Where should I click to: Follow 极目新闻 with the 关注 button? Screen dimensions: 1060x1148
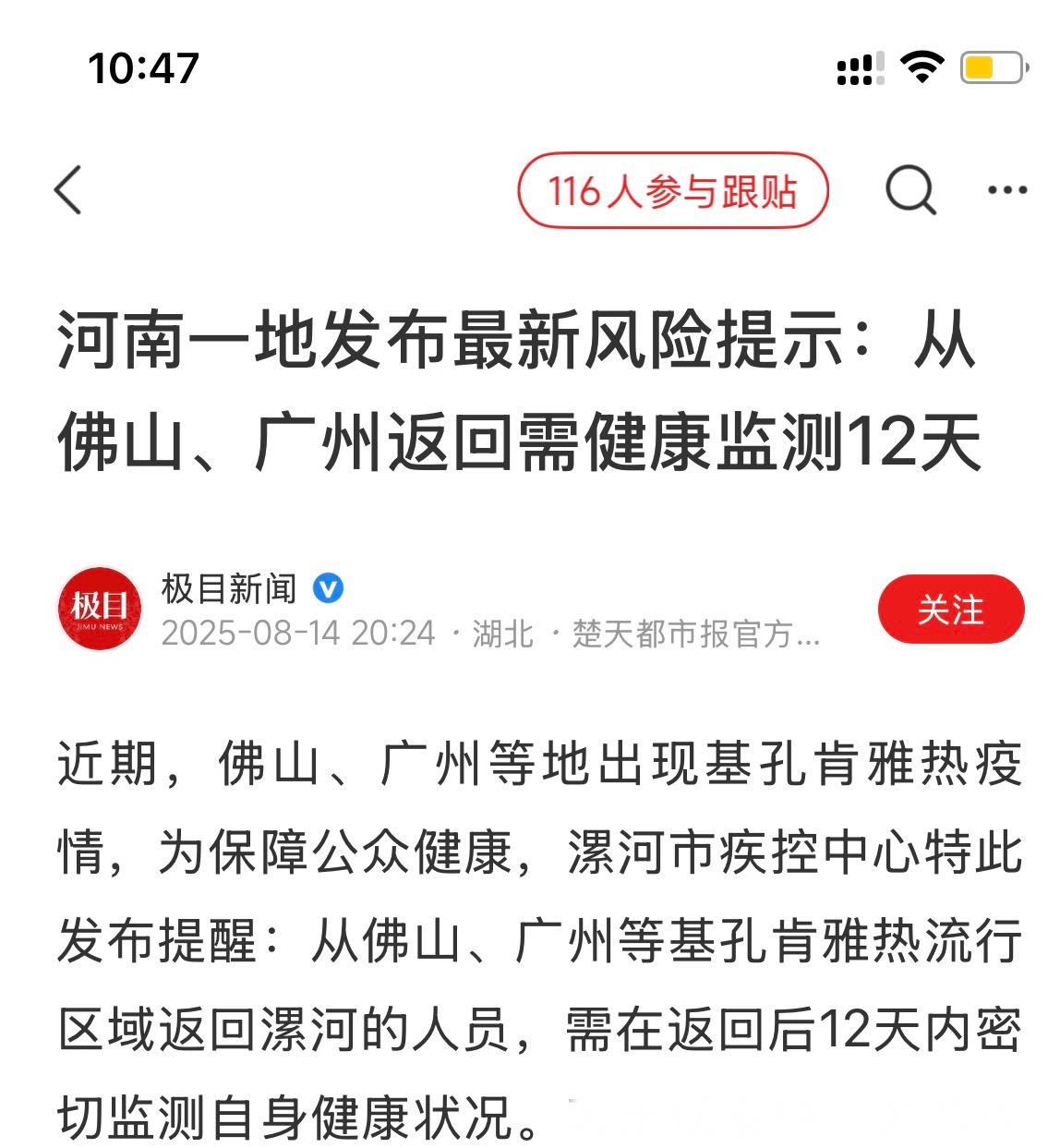point(950,610)
